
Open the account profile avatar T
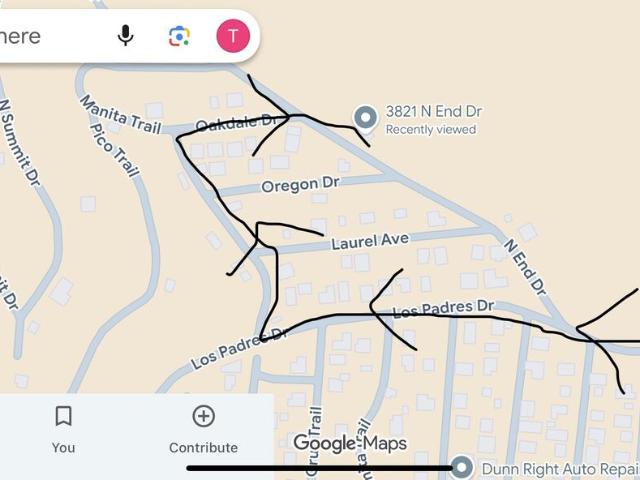tap(233, 36)
